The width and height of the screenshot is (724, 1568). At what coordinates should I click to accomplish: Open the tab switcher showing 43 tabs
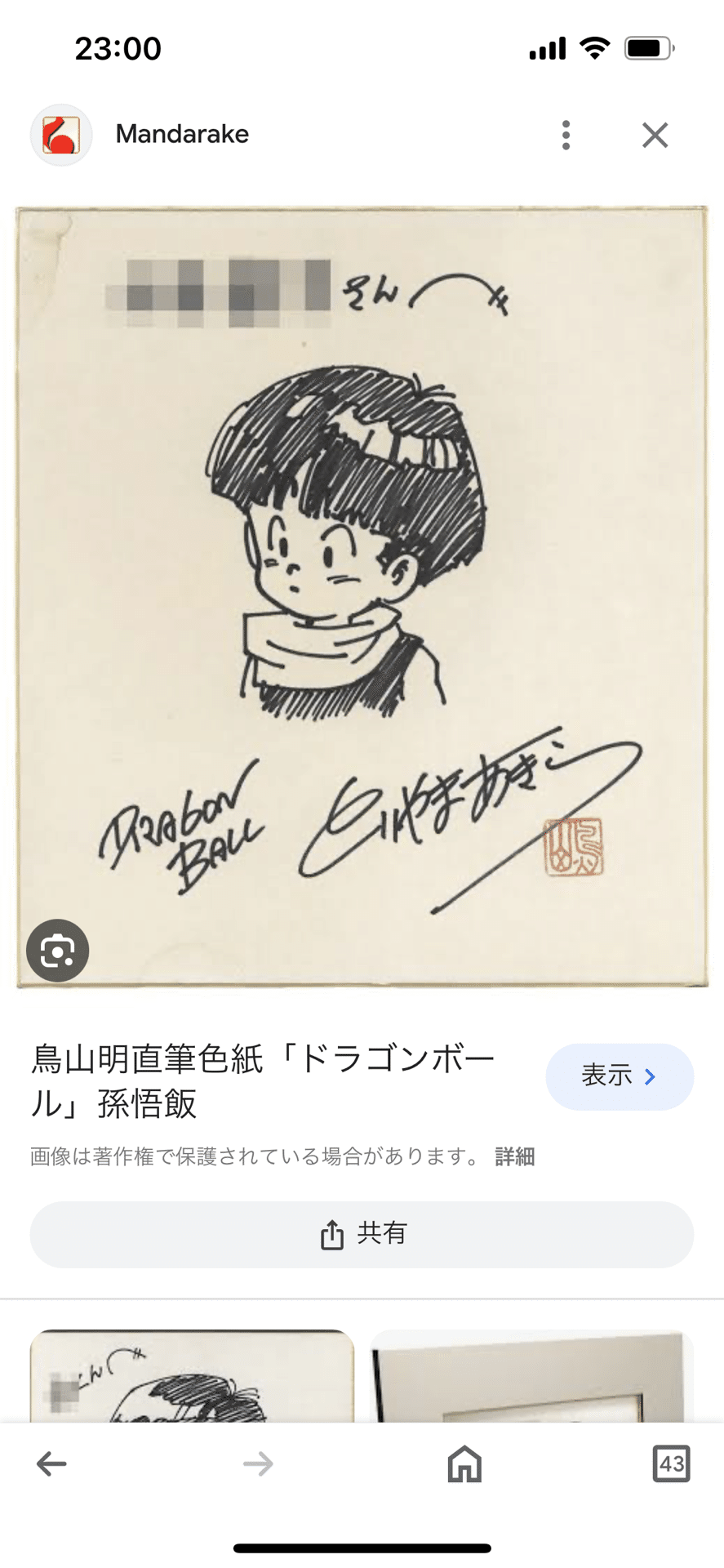coord(671,1463)
